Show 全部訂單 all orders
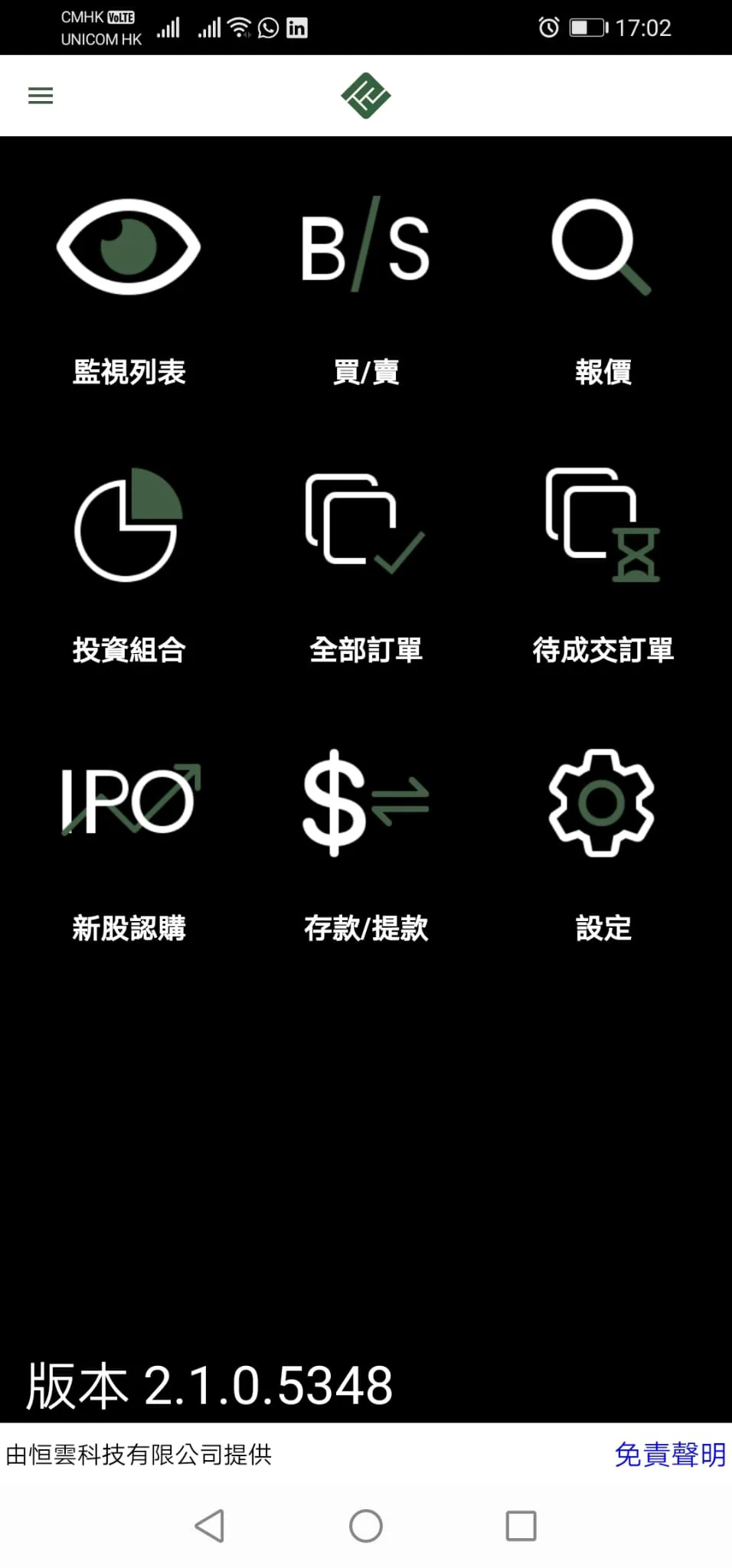 366,563
